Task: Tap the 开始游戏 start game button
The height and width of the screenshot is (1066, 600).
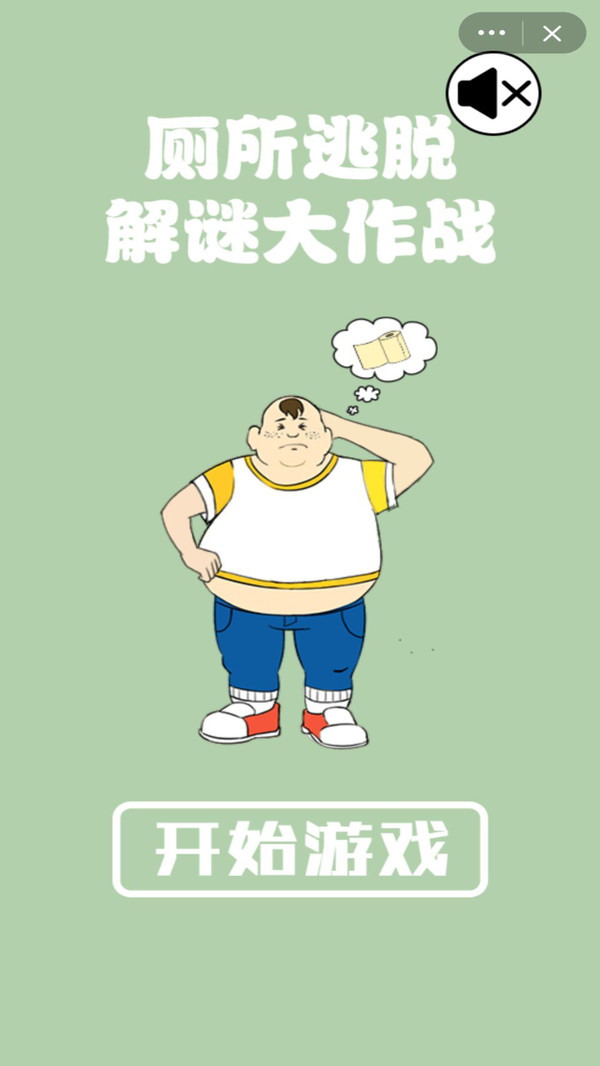Action: pyautogui.click(x=300, y=849)
